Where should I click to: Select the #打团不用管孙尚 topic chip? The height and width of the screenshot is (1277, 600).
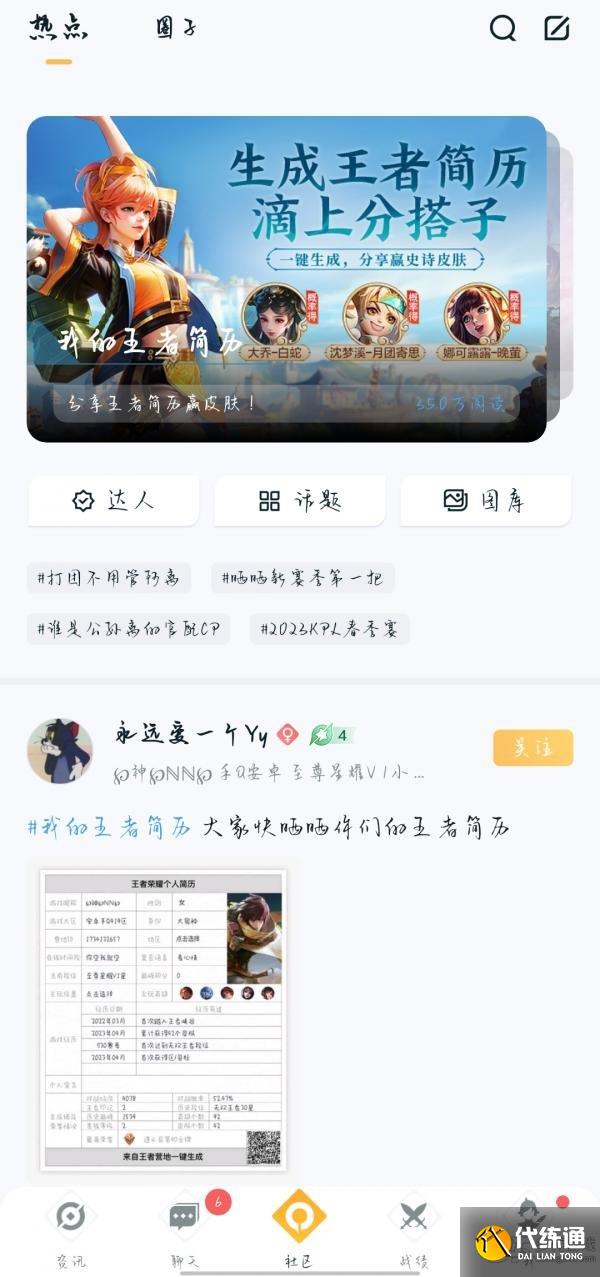pyautogui.click(x=108, y=578)
